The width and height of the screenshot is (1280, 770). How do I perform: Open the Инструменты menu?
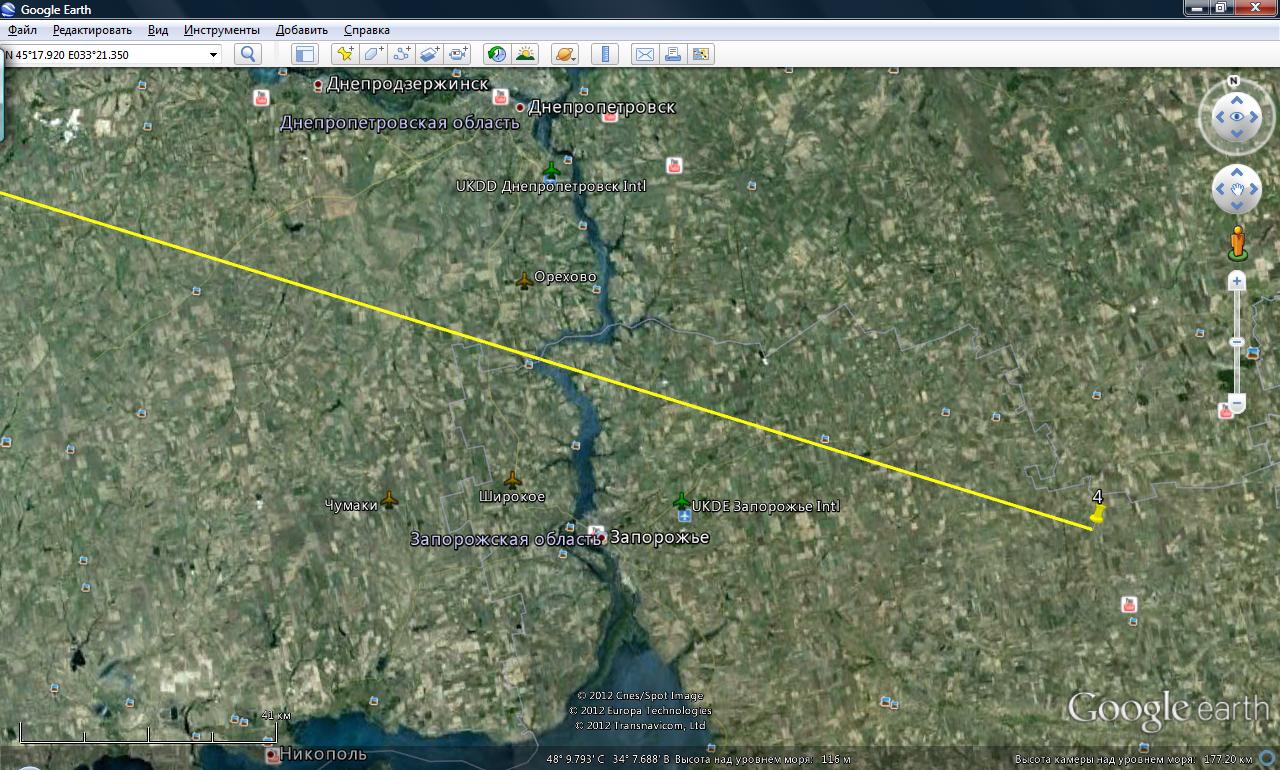[222, 30]
